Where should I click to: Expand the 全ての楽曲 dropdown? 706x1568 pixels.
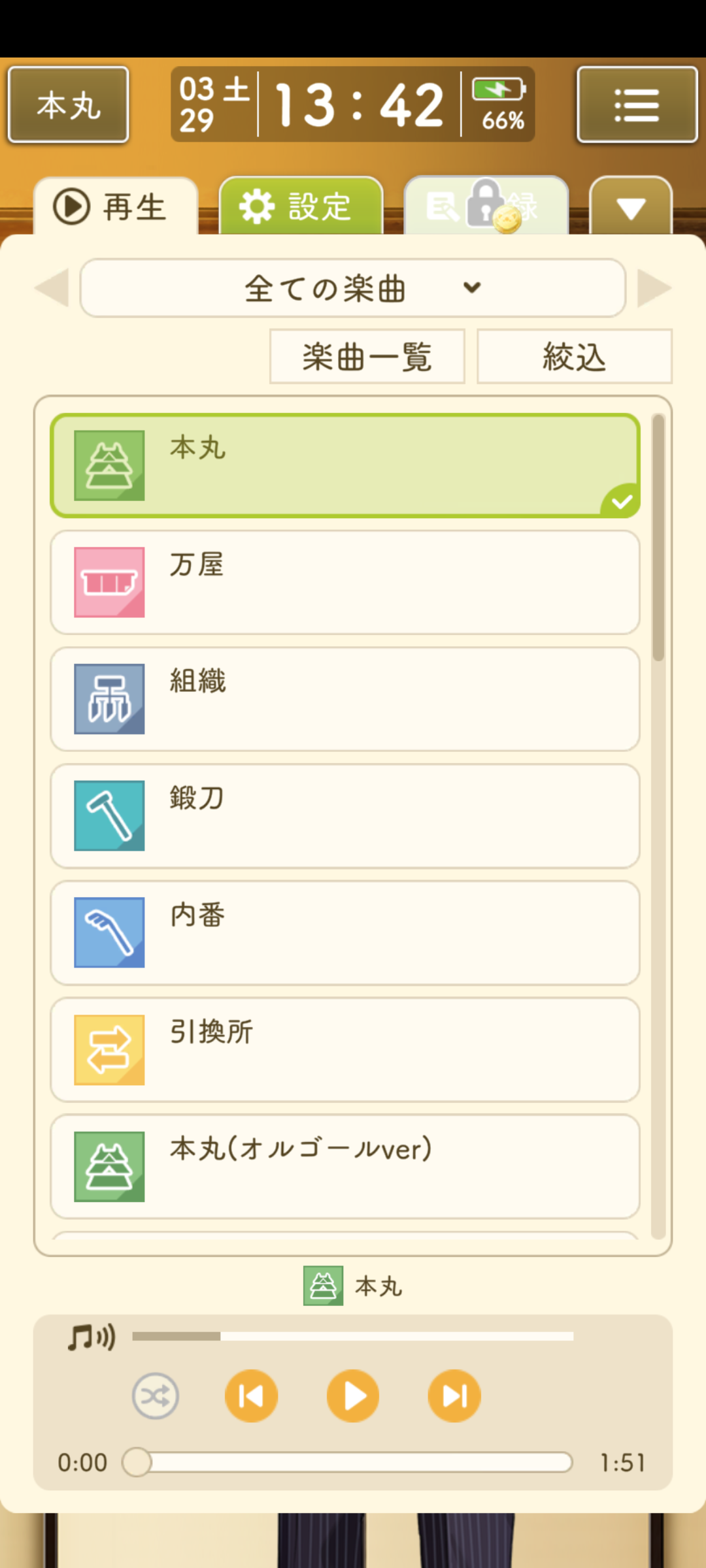[353, 288]
